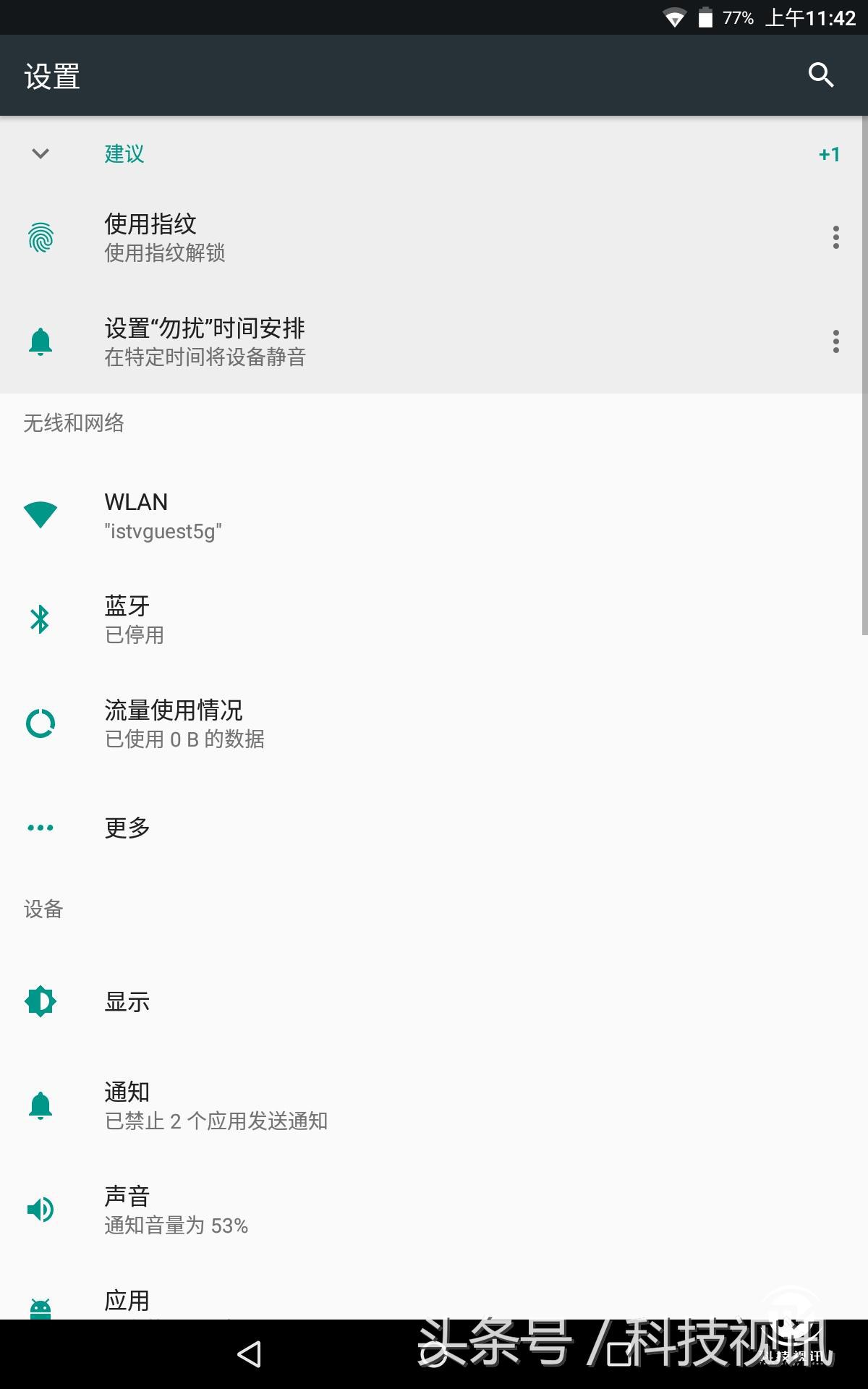Tap the +1 hidden suggestions indicator
Image resolution: width=868 pixels, height=1389 pixels.
pyautogui.click(x=829, y=154)
